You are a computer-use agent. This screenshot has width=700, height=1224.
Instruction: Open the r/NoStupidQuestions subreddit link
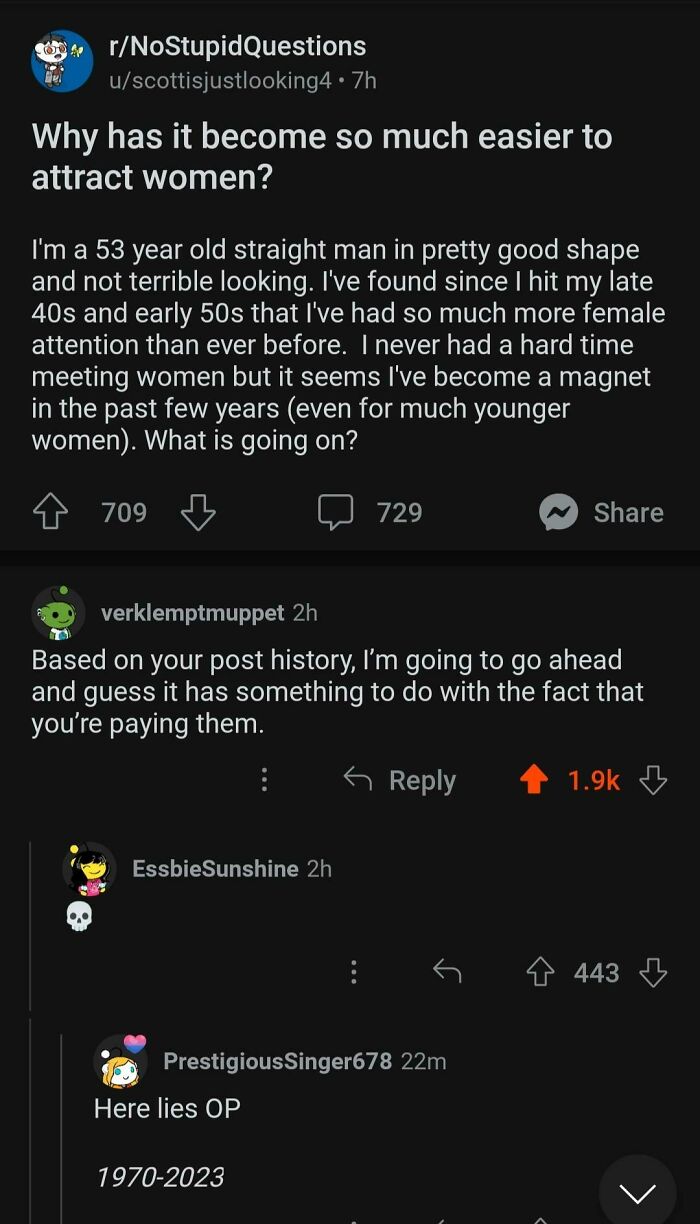click(237, 46)
